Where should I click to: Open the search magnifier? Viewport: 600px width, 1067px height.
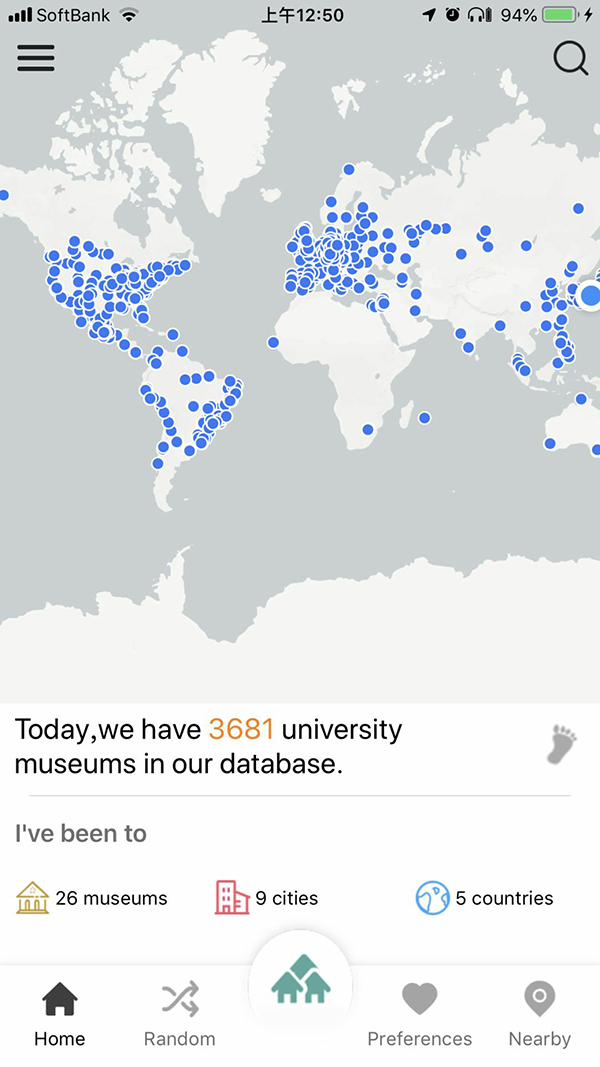[570, 59]
